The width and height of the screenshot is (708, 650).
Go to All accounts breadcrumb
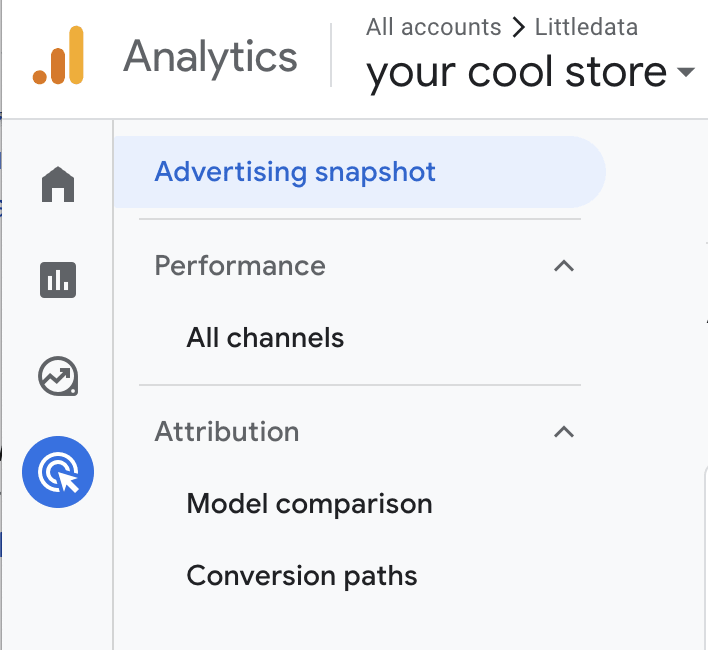pos(433,27)
